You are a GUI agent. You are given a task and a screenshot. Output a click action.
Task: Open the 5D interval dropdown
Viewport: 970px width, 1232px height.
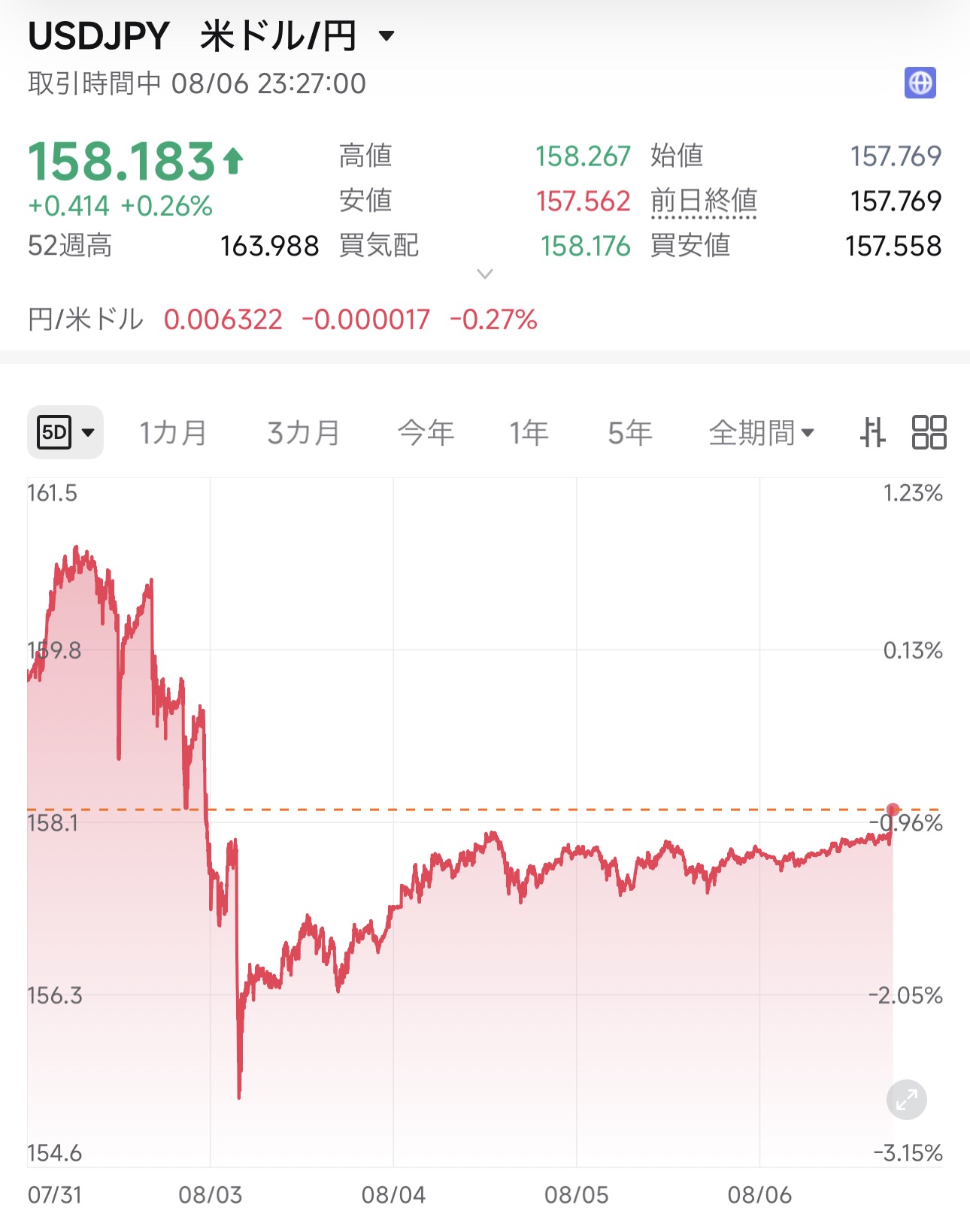[x=65, y=432]
